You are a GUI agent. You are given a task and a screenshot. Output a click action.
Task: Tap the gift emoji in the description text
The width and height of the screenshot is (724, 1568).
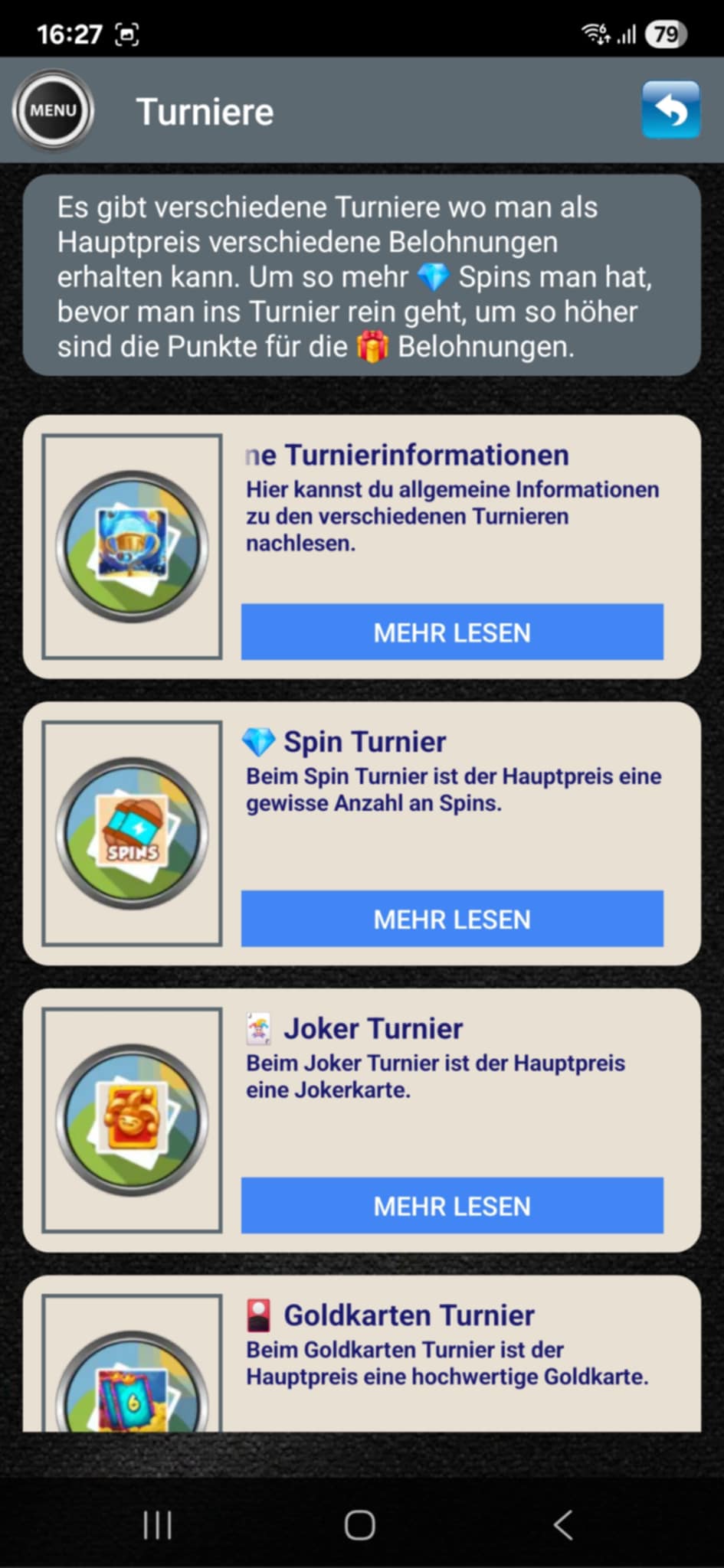(373, 346)
